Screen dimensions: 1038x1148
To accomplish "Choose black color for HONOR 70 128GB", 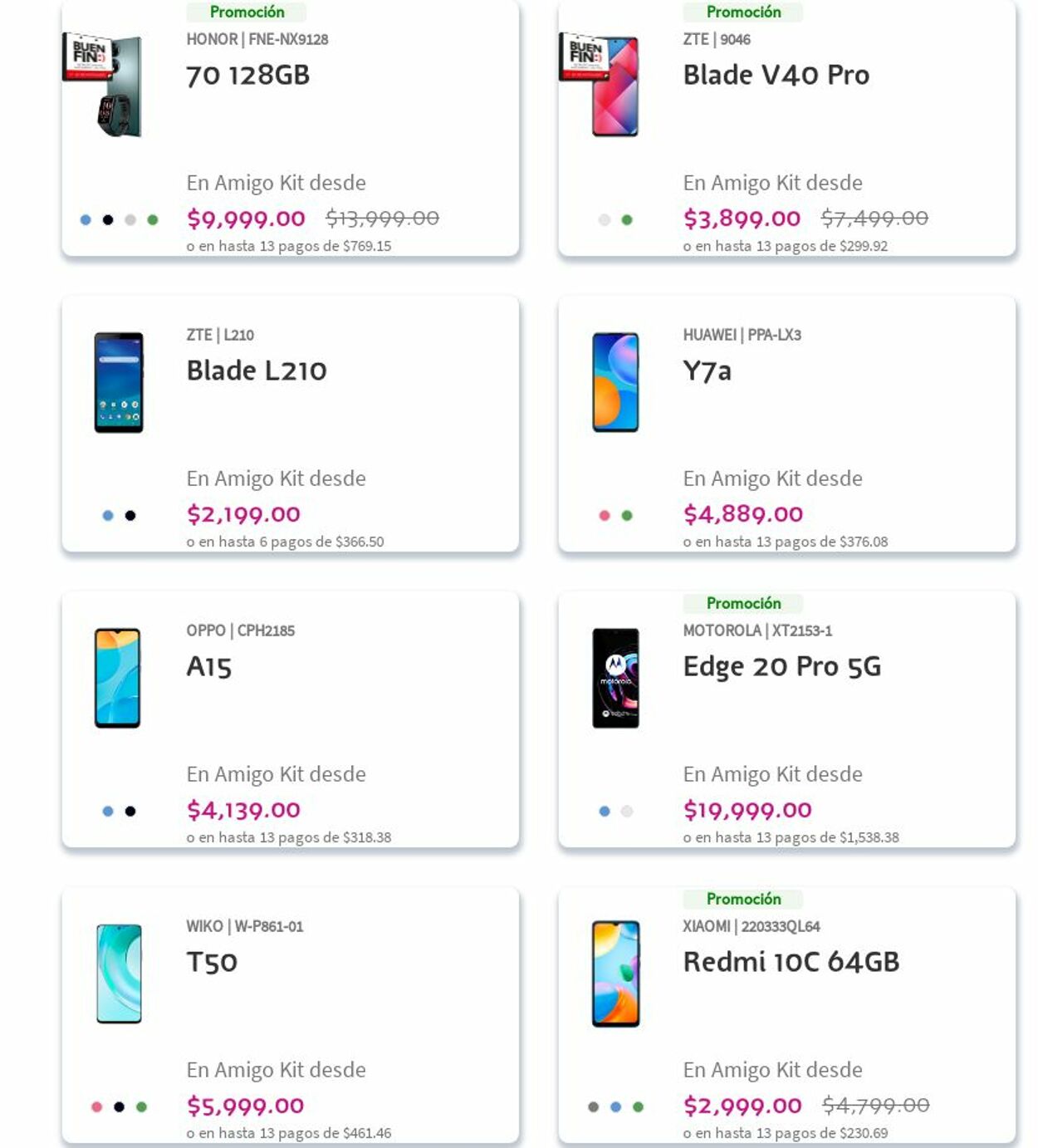I will pyautogui.click(x=108, y=220).
